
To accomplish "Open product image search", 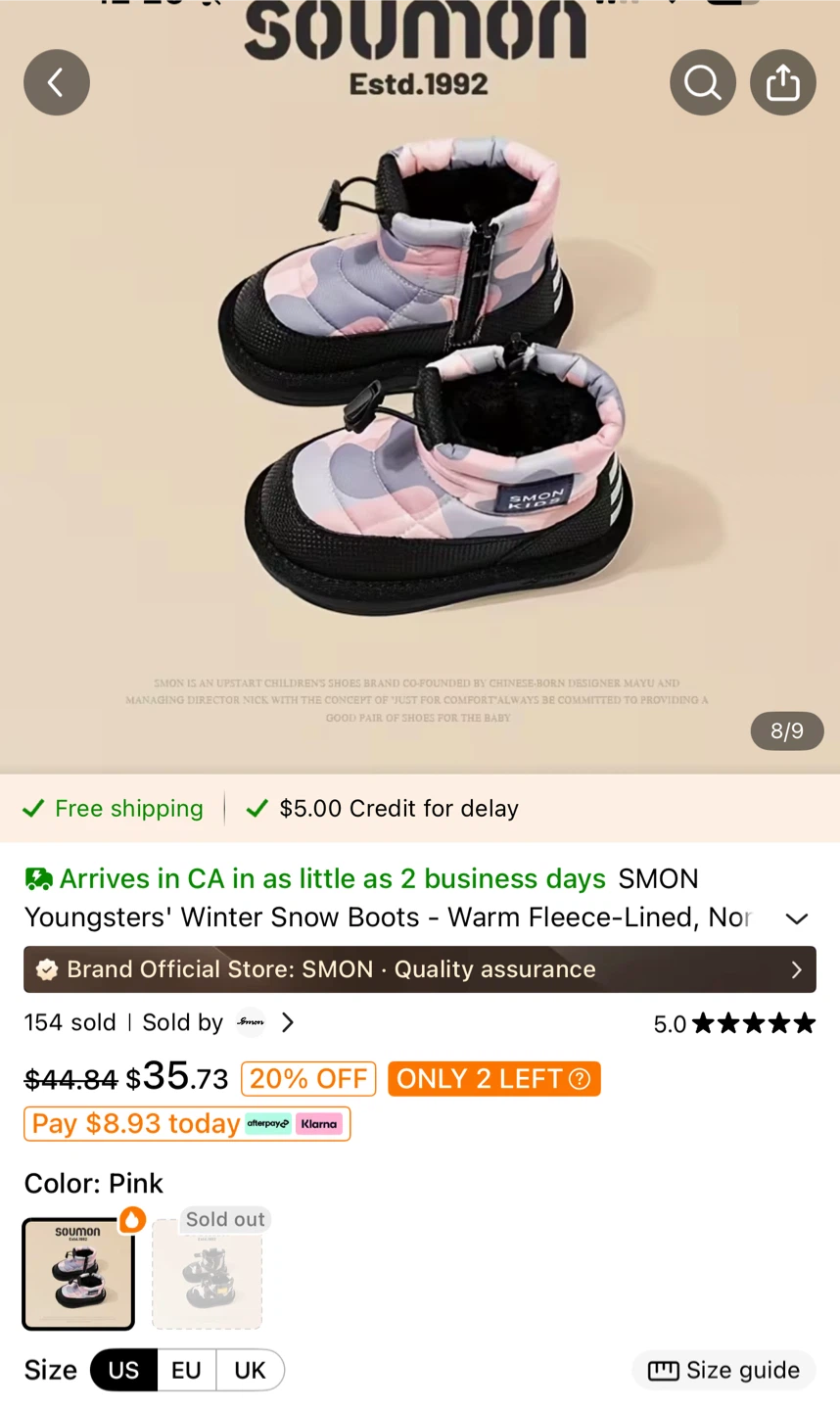I will 702,82.
